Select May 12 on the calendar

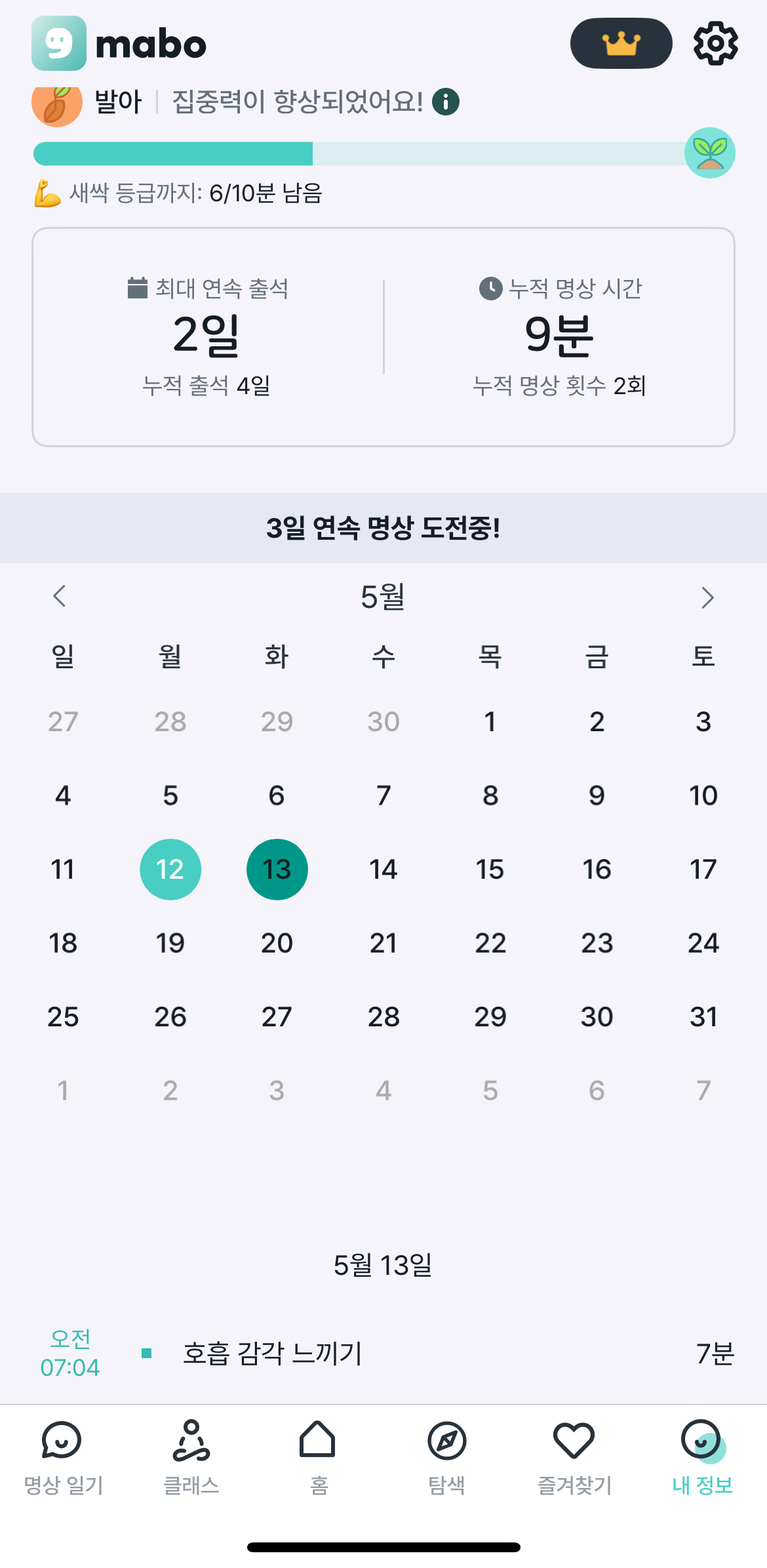tap(170, 869)
